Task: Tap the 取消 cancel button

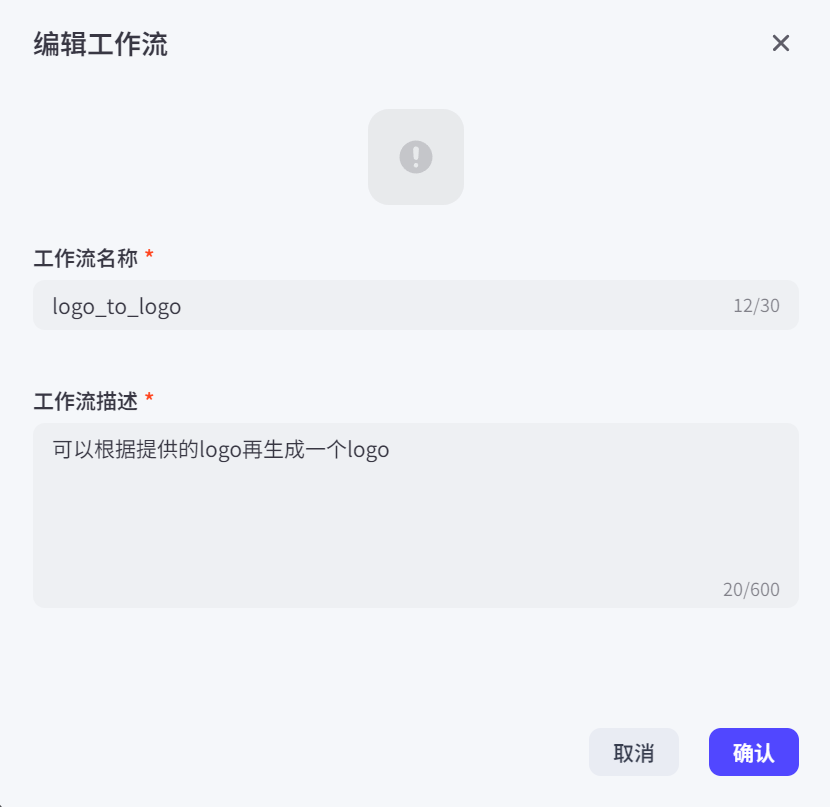Action: tap(633, 753)
